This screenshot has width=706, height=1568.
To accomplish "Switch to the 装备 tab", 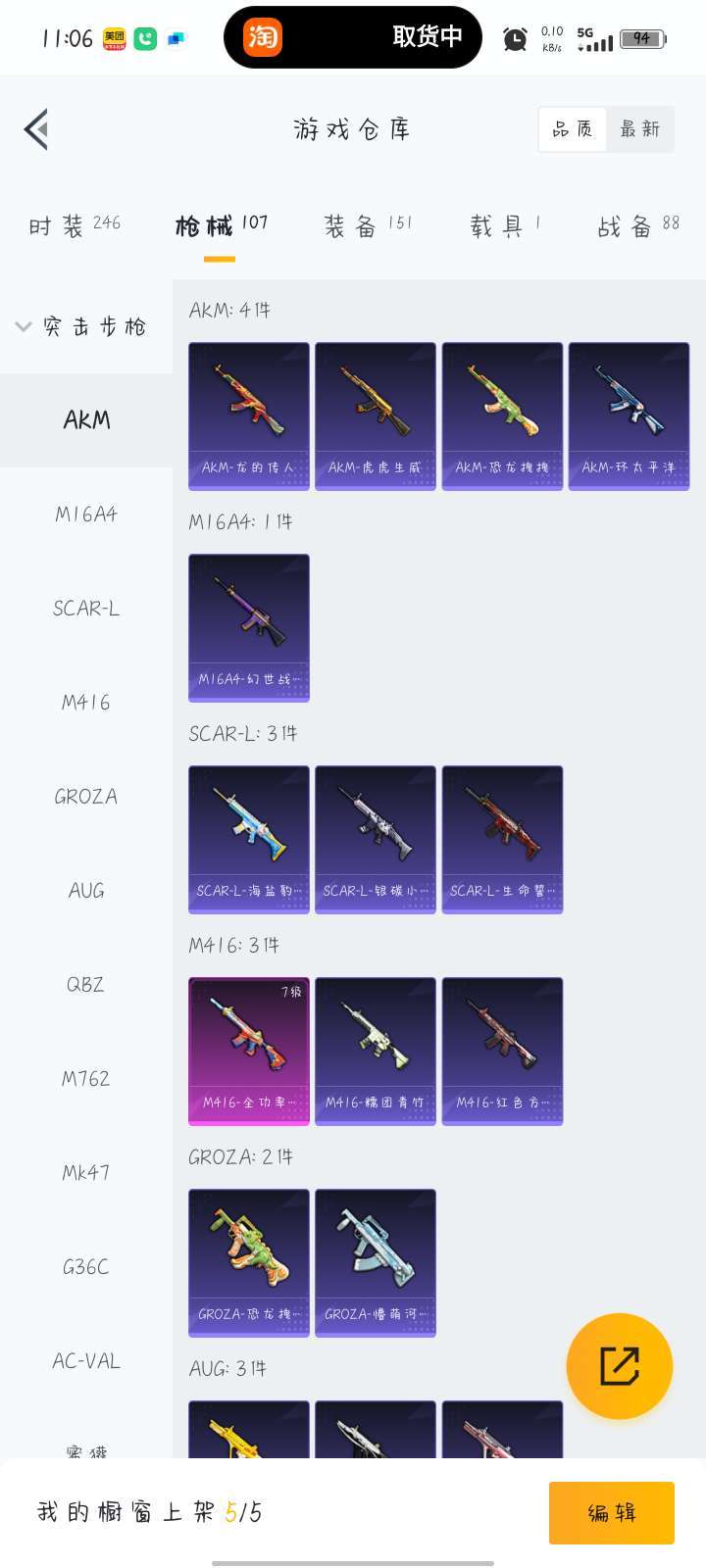I will click(x=369, y=226).
